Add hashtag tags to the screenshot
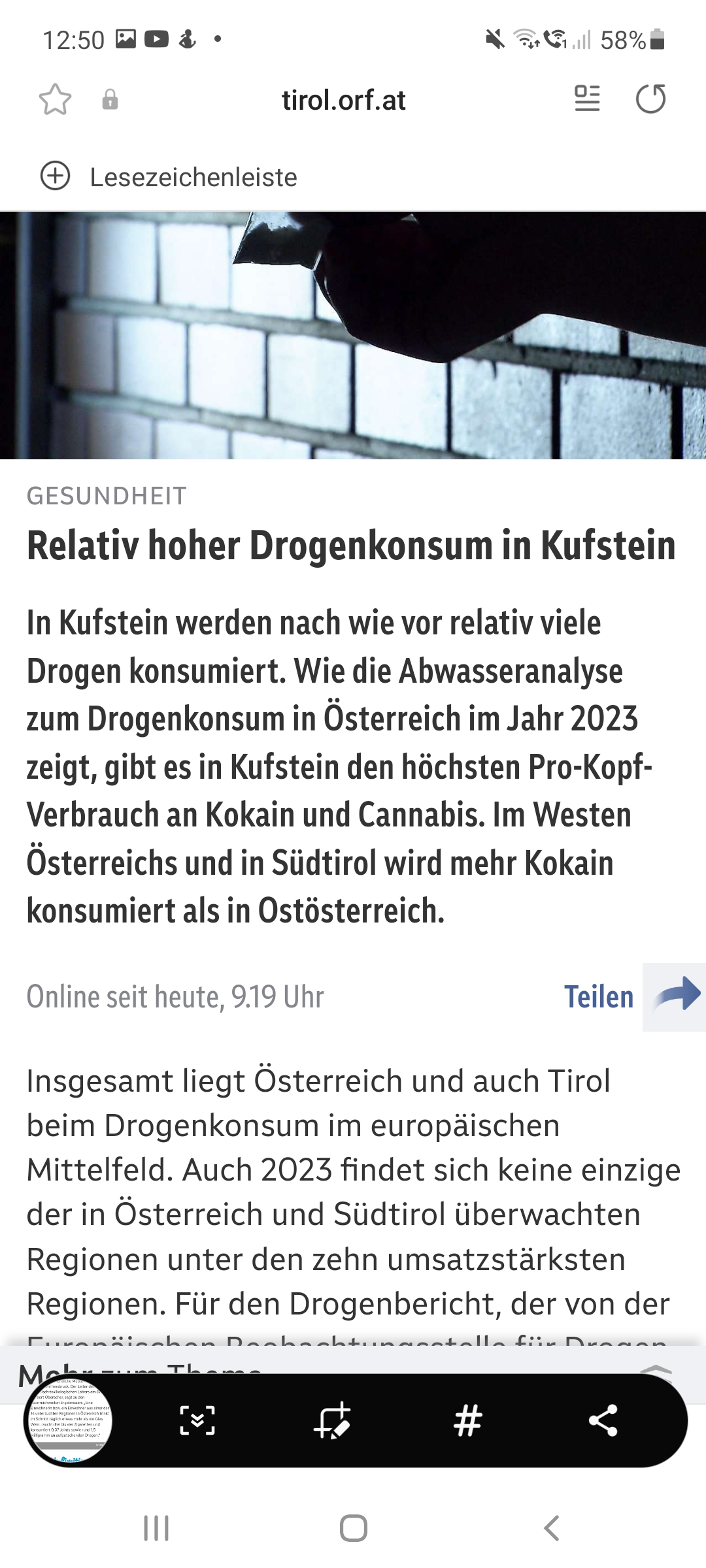 [x=468, y=1420]
